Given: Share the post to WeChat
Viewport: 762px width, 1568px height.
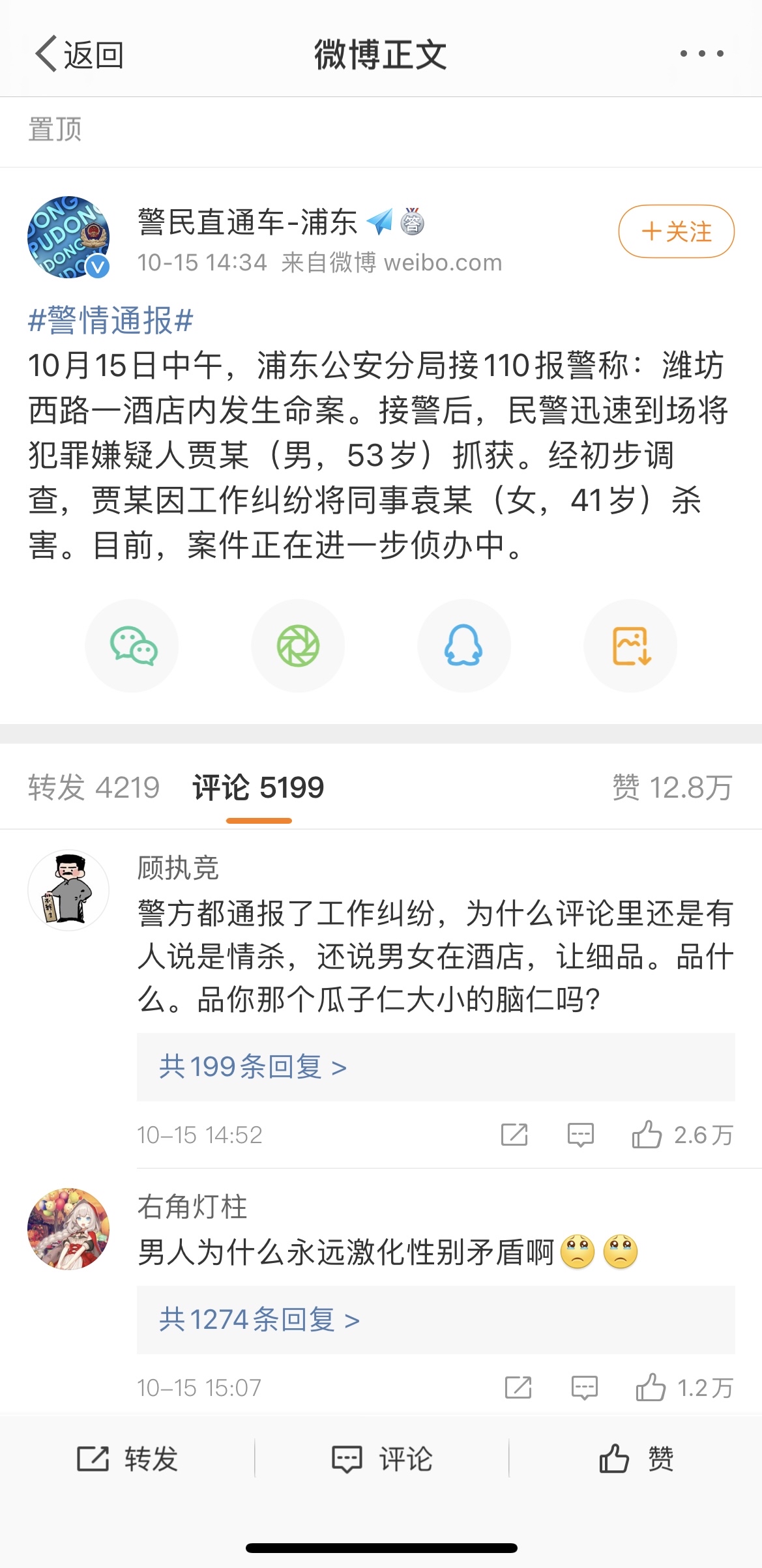Looking at the screenshot, I should (132, 646).
